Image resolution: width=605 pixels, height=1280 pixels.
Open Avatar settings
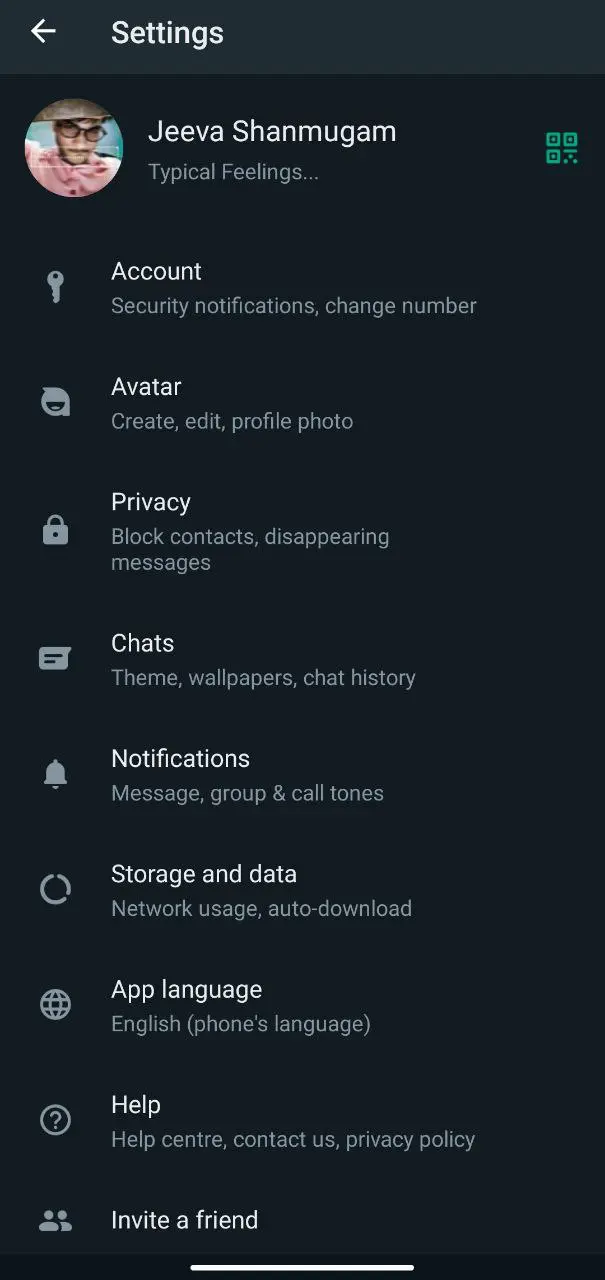pyautogui.click(x=232, y=403)
